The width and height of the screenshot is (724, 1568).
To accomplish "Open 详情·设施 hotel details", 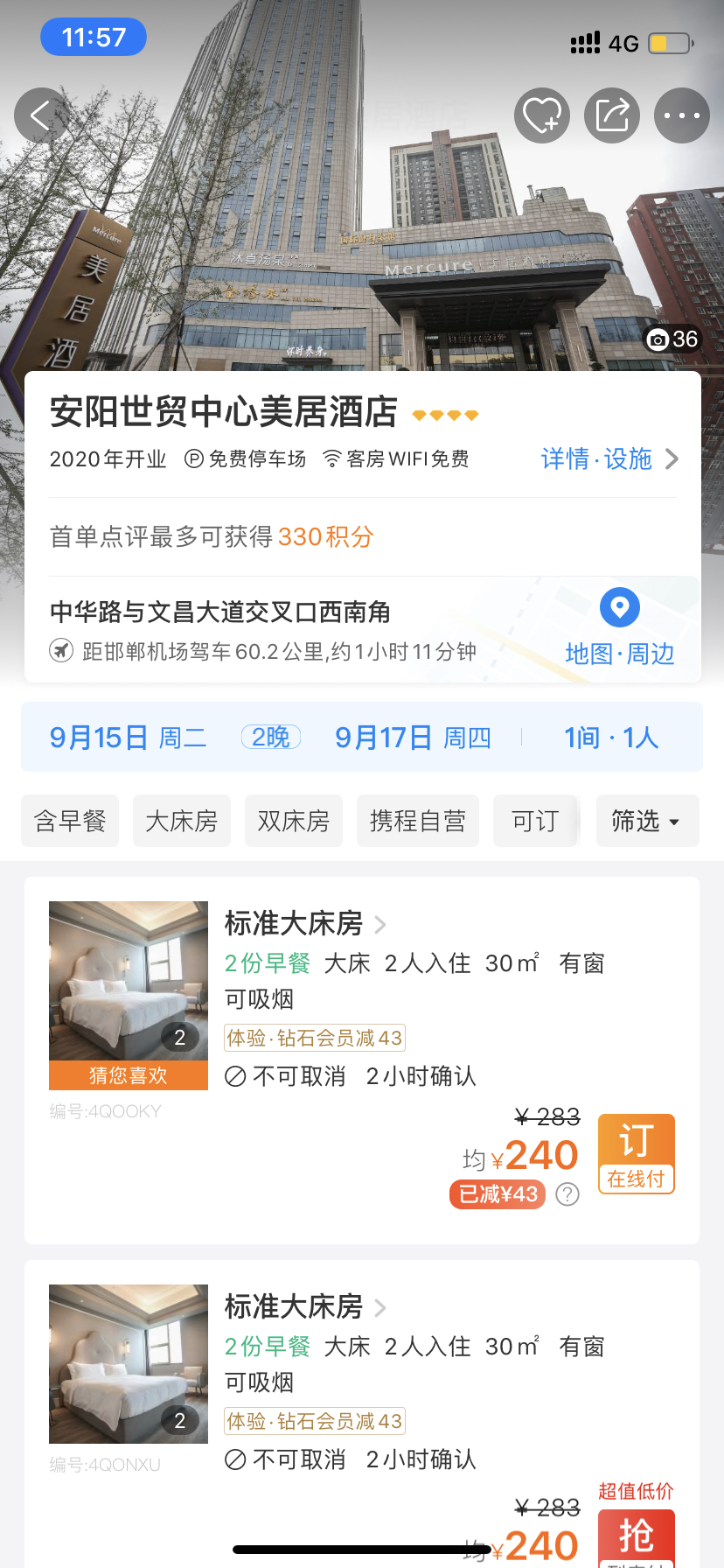I will tap(609, 458).
